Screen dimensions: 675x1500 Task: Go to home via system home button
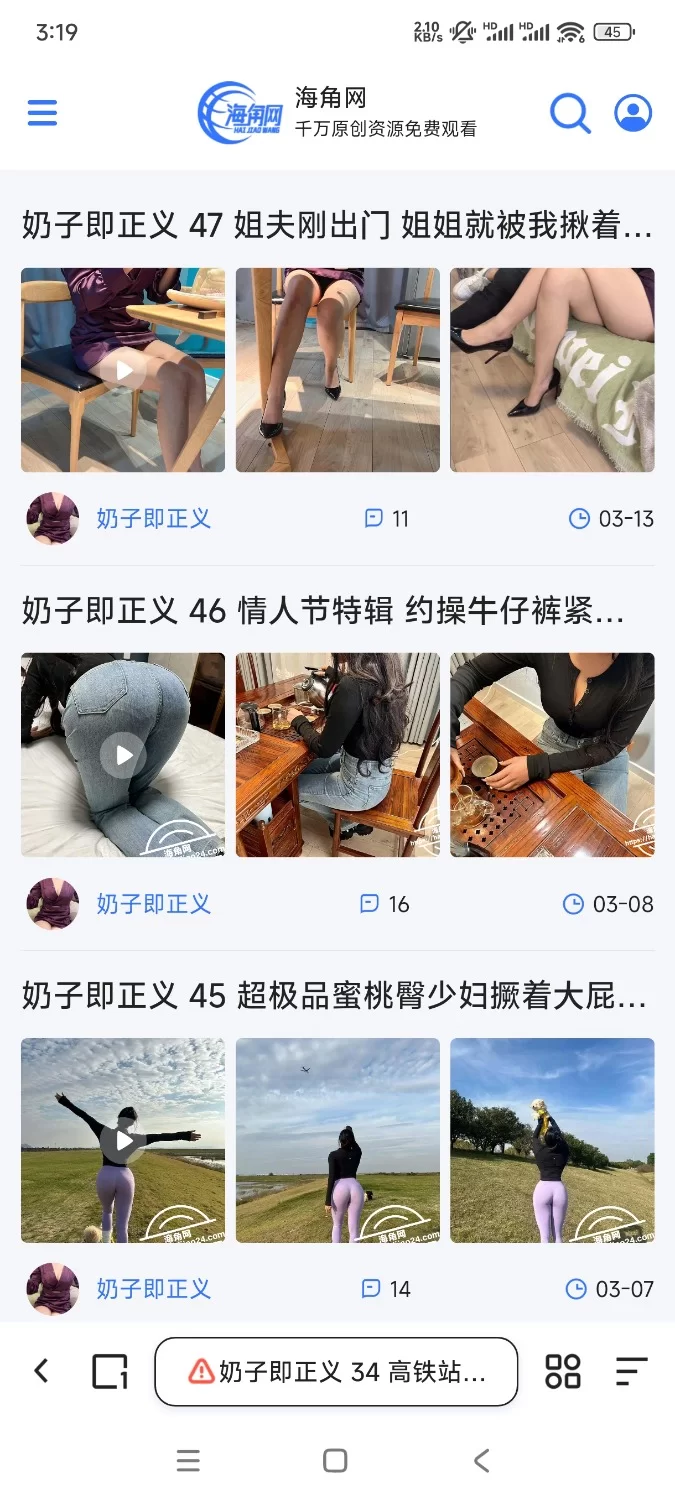click(x=336, y=1461)
